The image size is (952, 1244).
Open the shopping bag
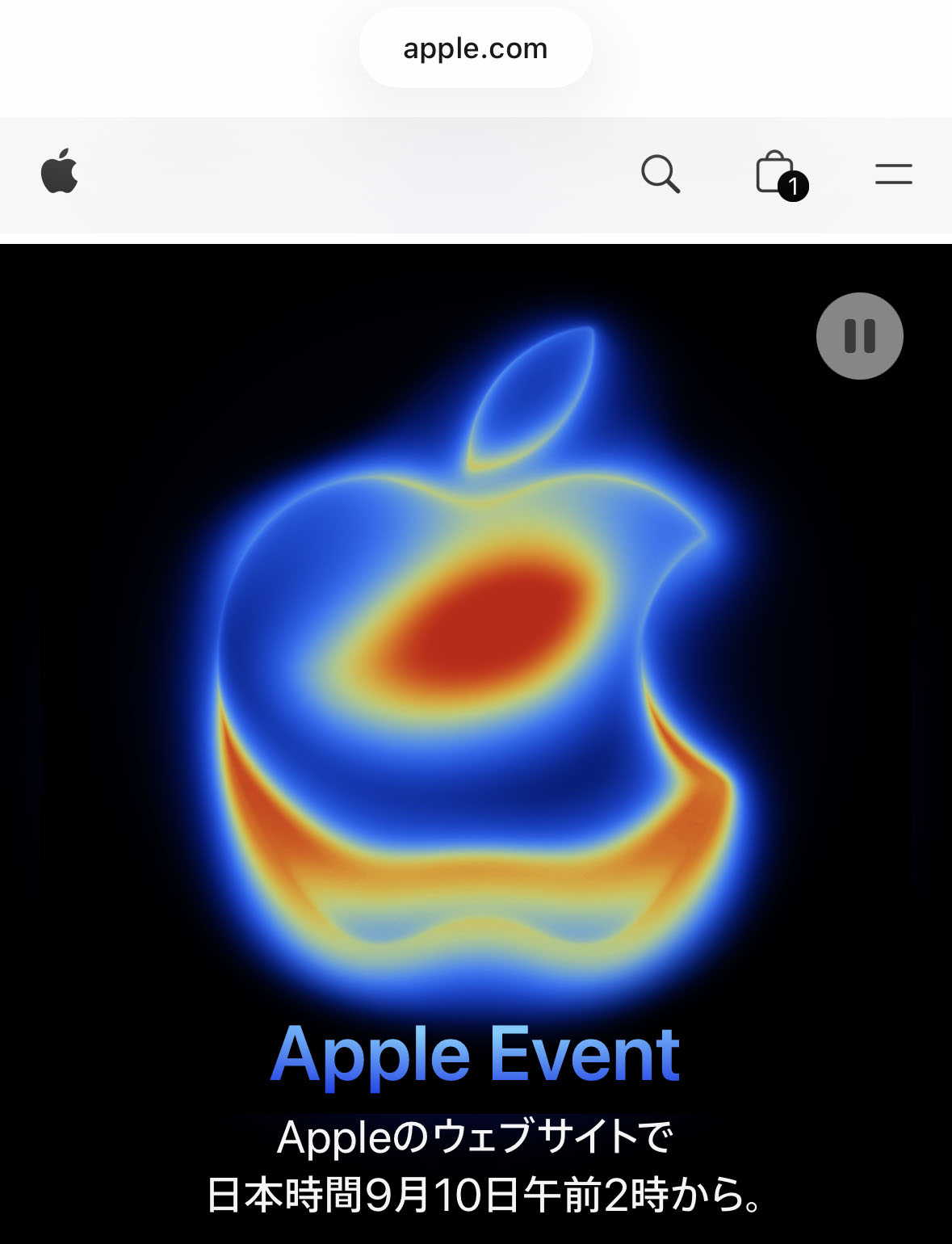(777, 174)
